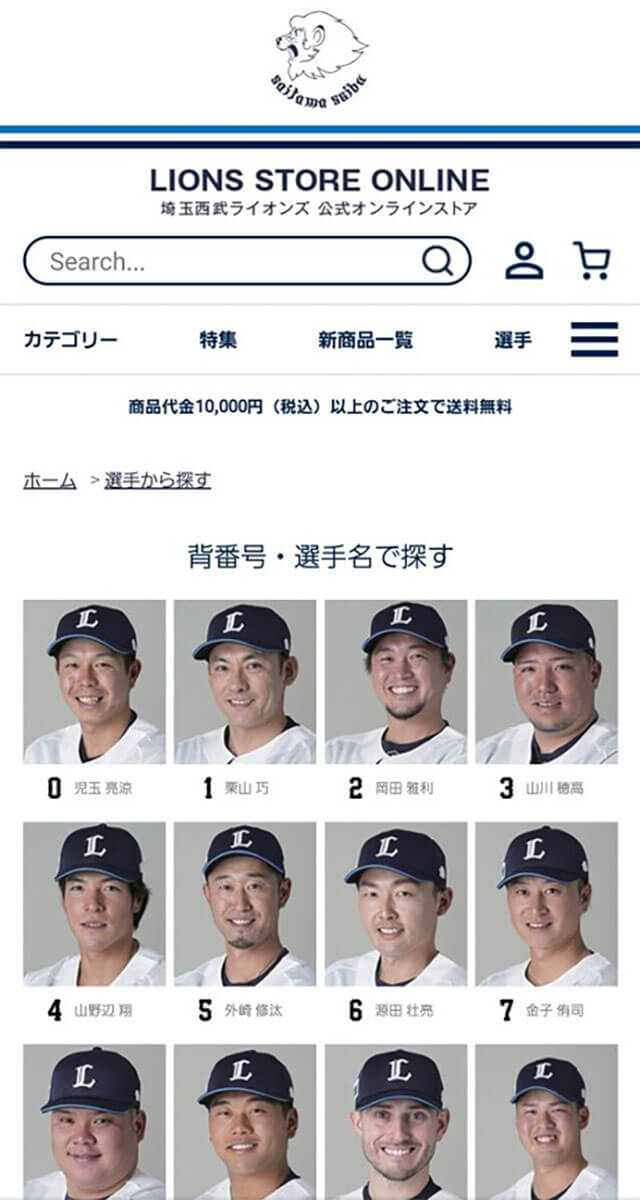The image size is (640, 1200).
Task: Open player number 7 金子 侑司
Action: (x=546, y=923)
